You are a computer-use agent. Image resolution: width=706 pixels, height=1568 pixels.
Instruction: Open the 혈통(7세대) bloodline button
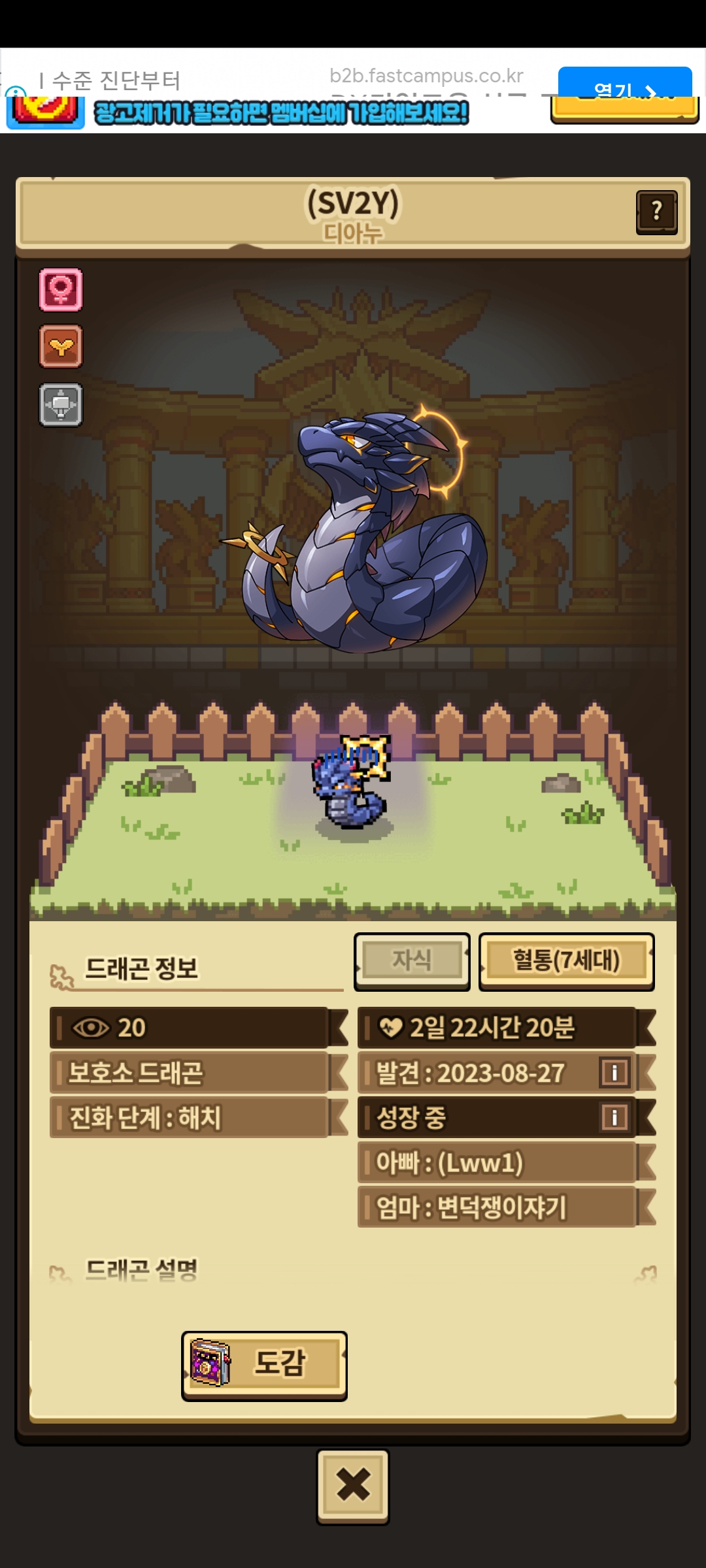click(566, 961)
